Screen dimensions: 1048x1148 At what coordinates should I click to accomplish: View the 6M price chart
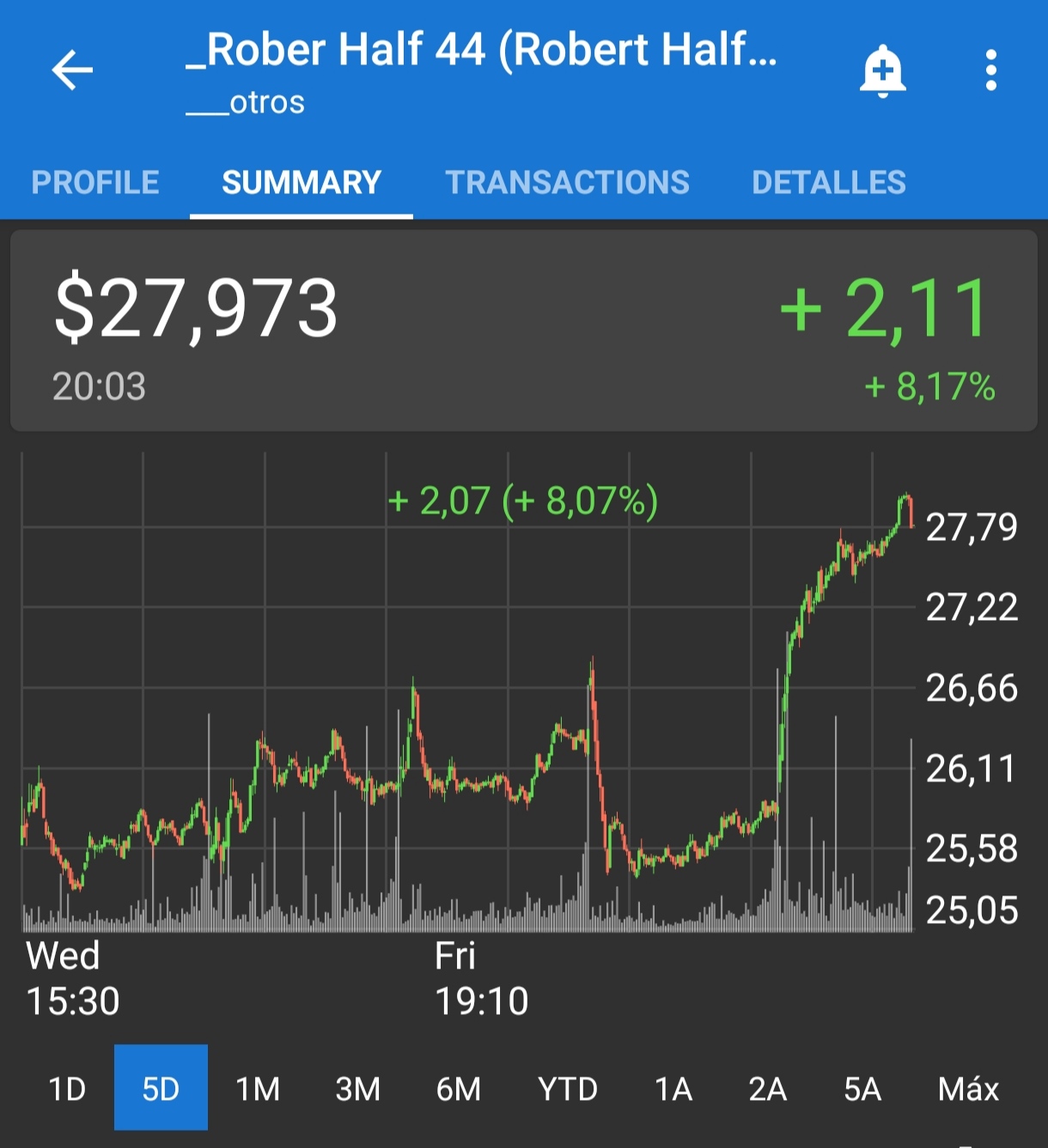click(459, 1089)
